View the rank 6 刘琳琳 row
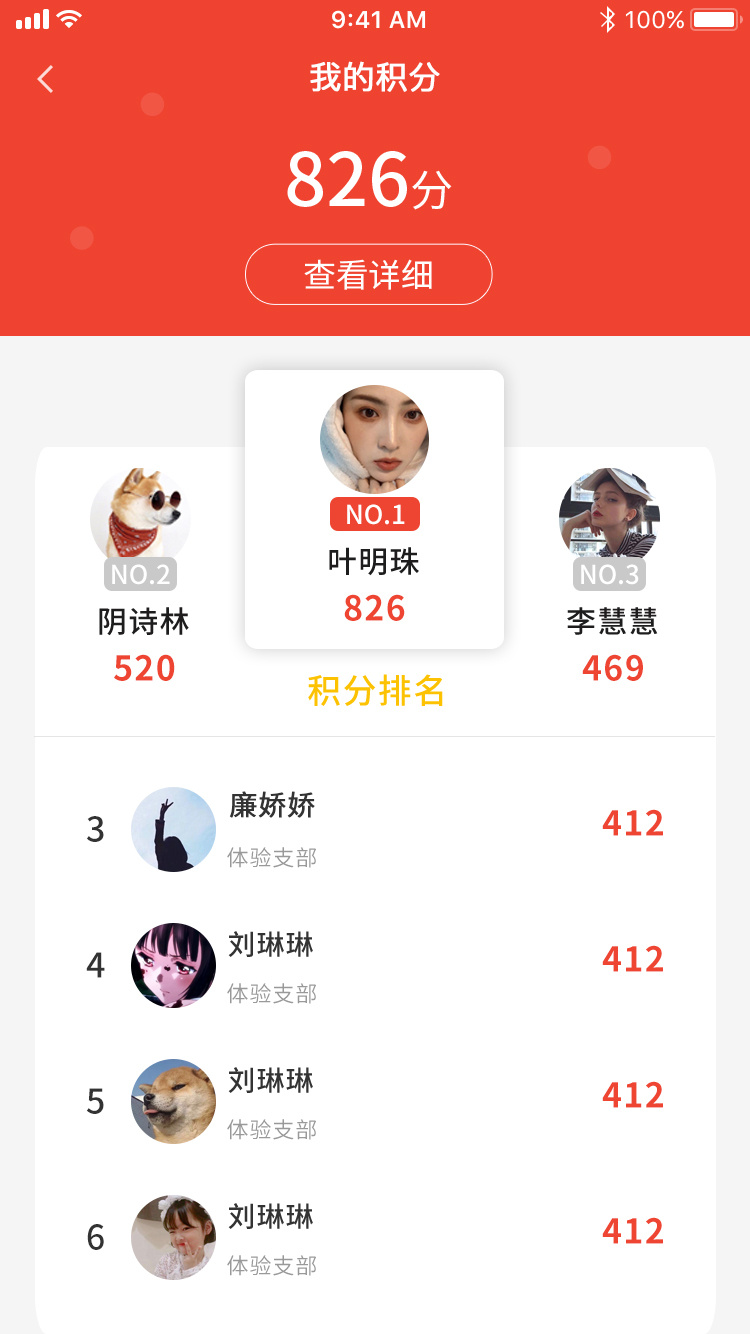This screenshot has width=750, height=1334. [375, 1237]
